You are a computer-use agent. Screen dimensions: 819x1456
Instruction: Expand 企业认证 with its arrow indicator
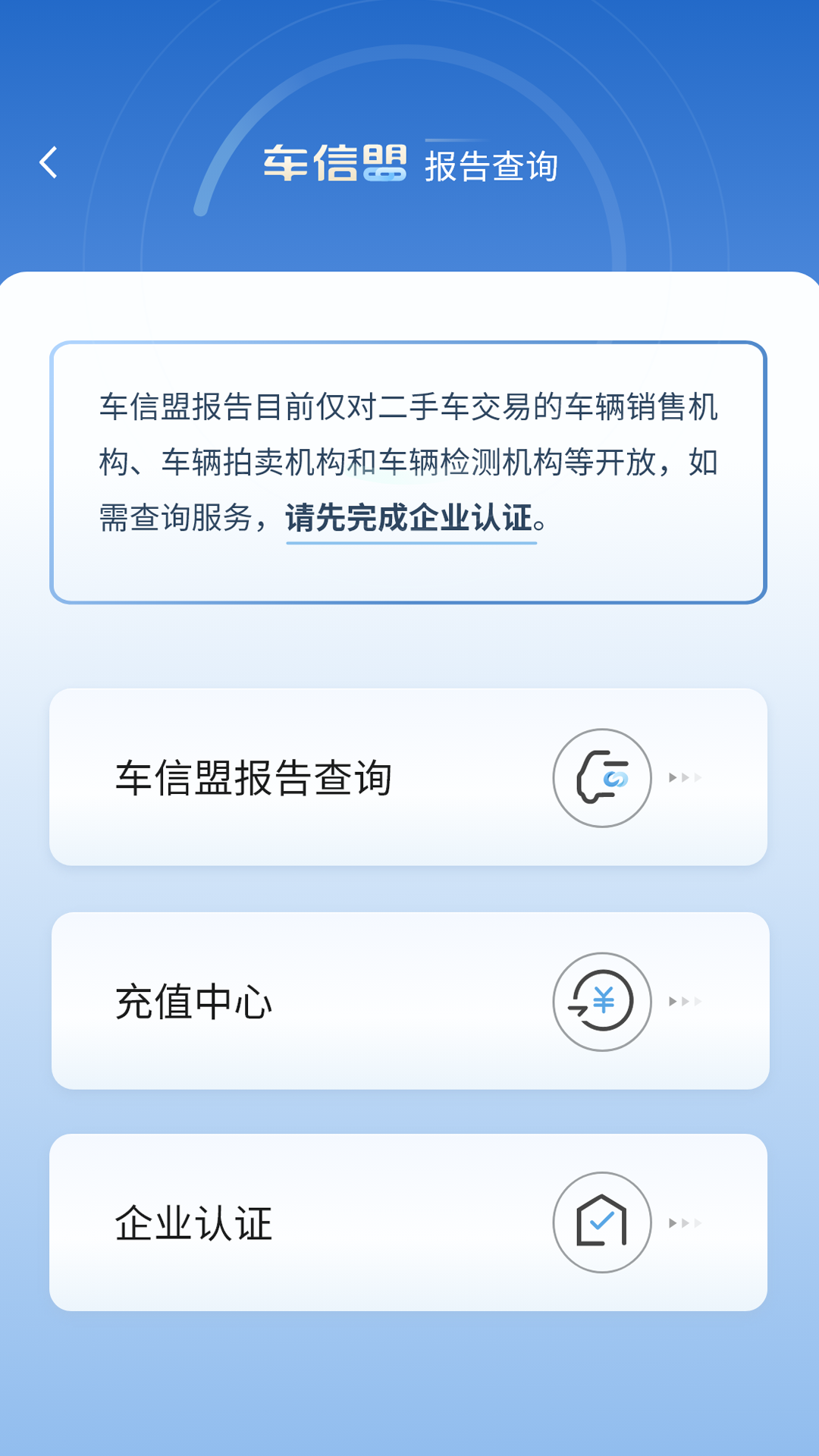pyautogui.click(x=686, y=1222)
